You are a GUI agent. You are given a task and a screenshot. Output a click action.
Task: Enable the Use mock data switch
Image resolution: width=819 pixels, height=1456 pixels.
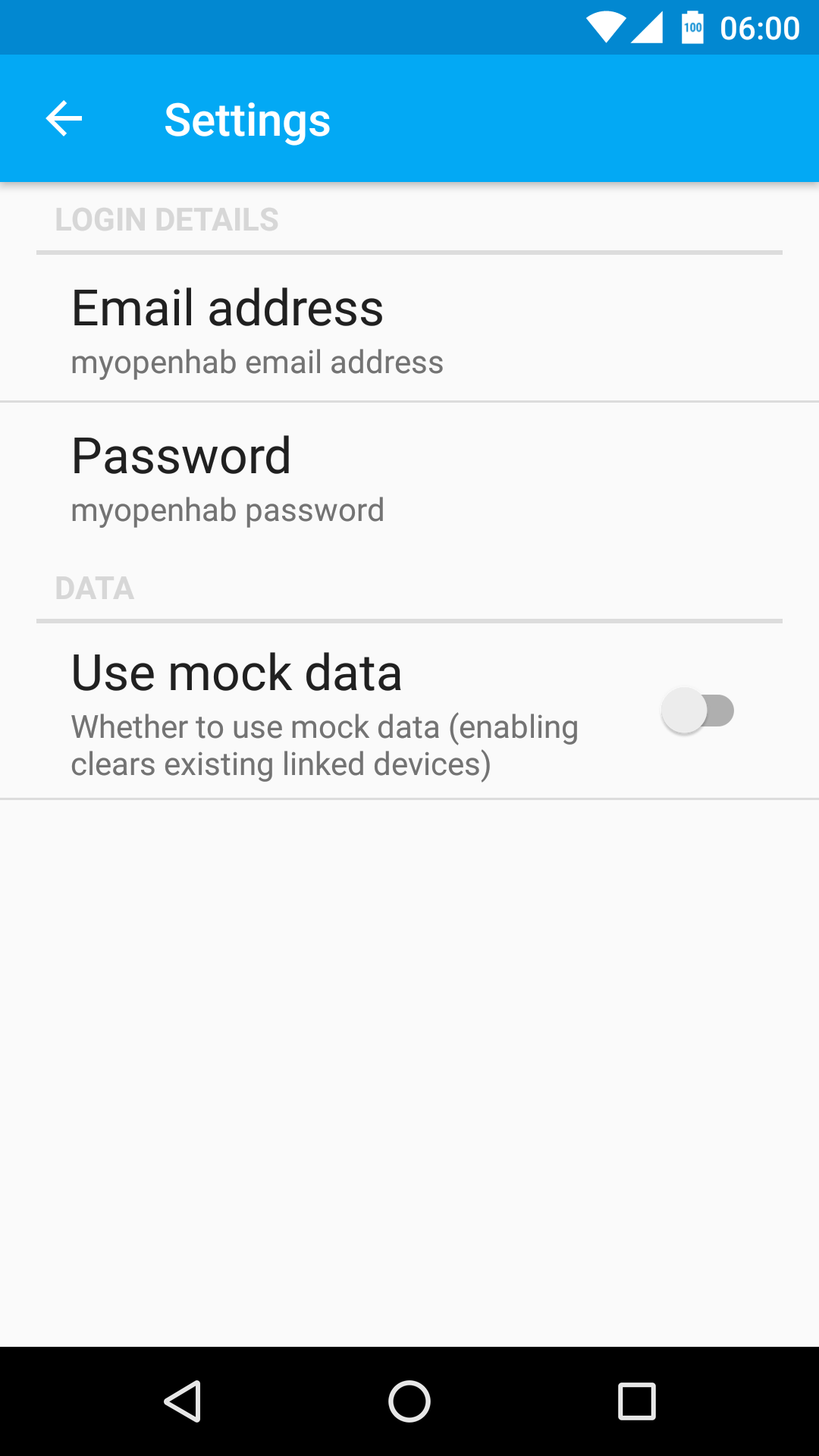pyautogui.click(x=698, y=711)
